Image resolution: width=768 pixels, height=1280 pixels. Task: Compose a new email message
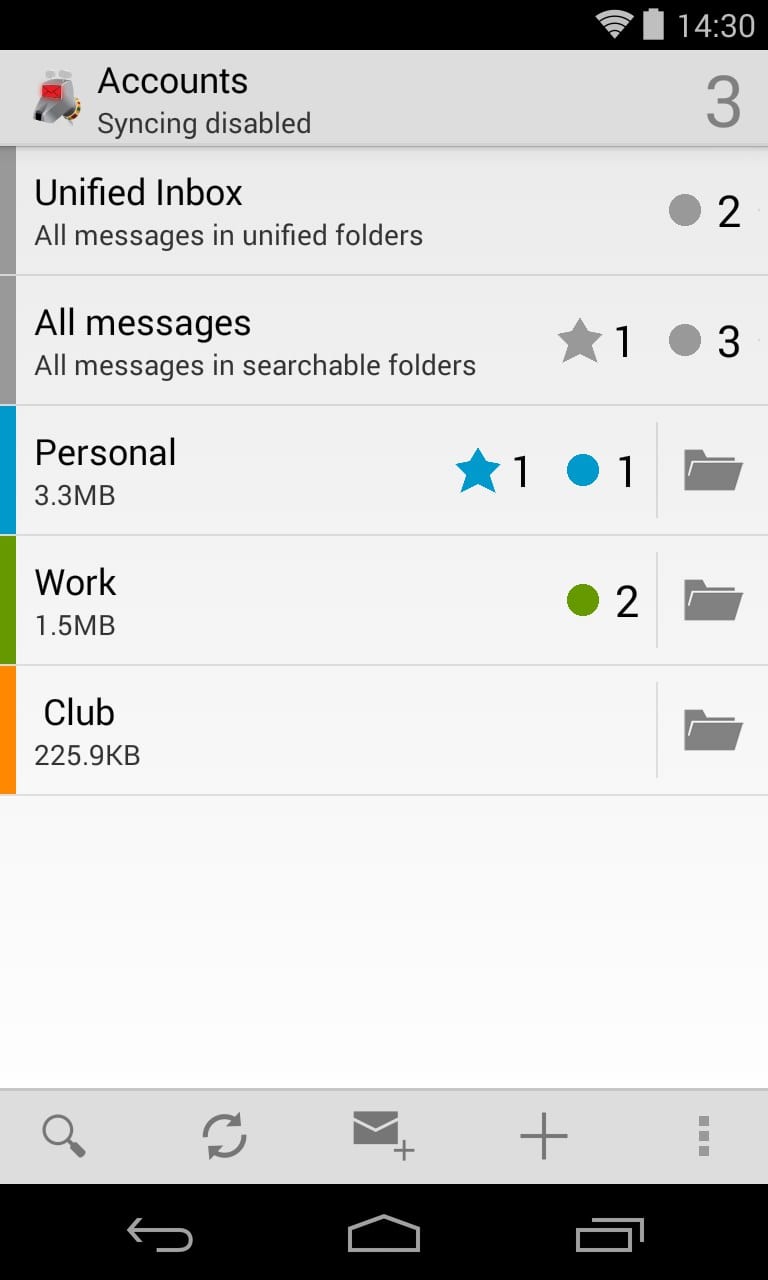[x=384, y=1137]
